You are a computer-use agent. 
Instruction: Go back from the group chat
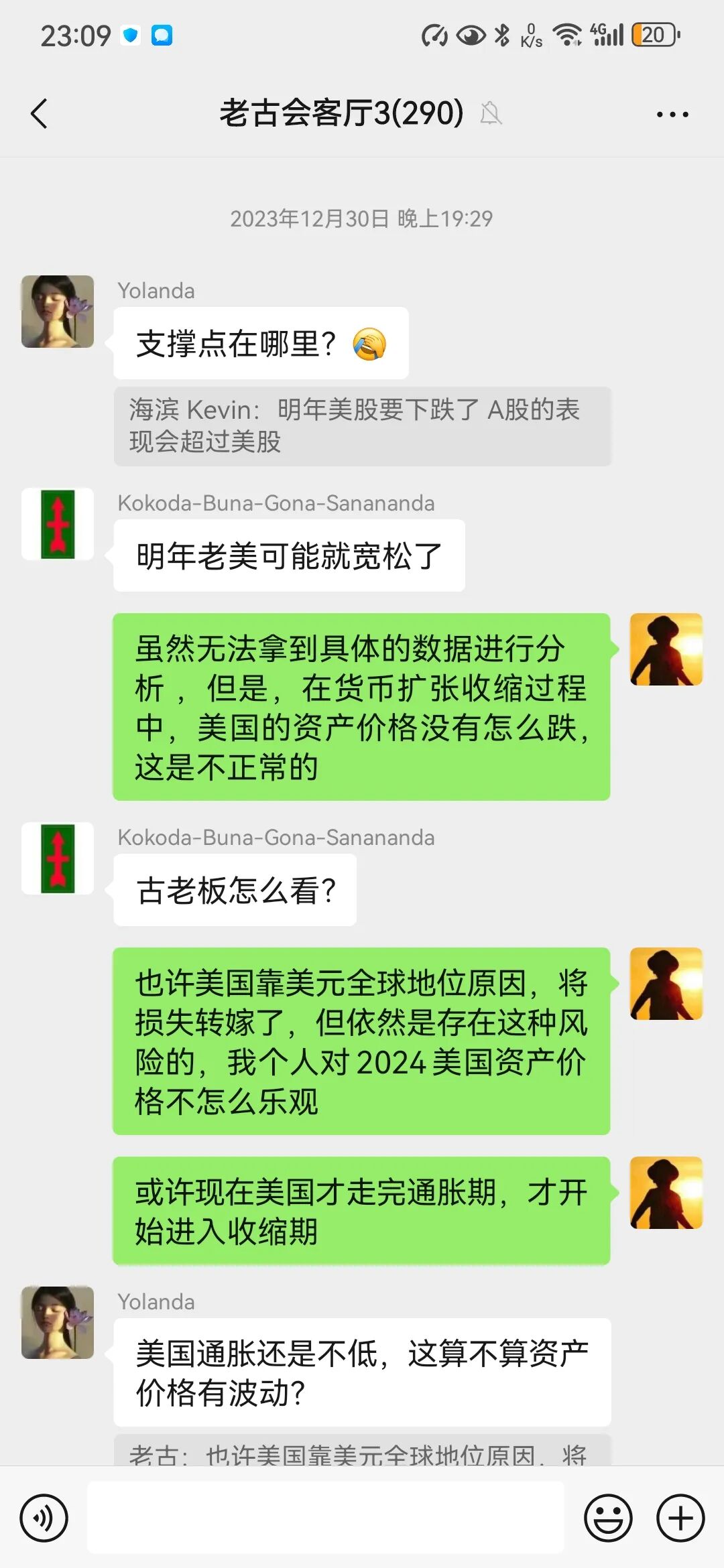click(40, 113)
